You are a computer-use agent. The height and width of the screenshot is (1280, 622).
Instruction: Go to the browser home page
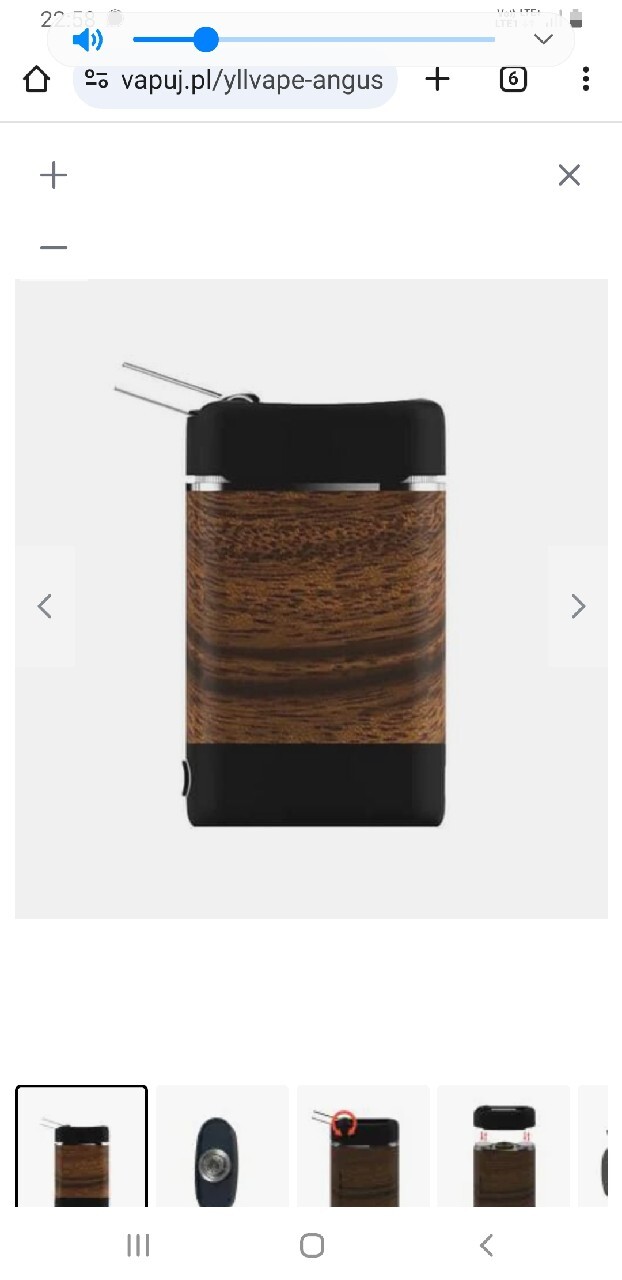36,80
